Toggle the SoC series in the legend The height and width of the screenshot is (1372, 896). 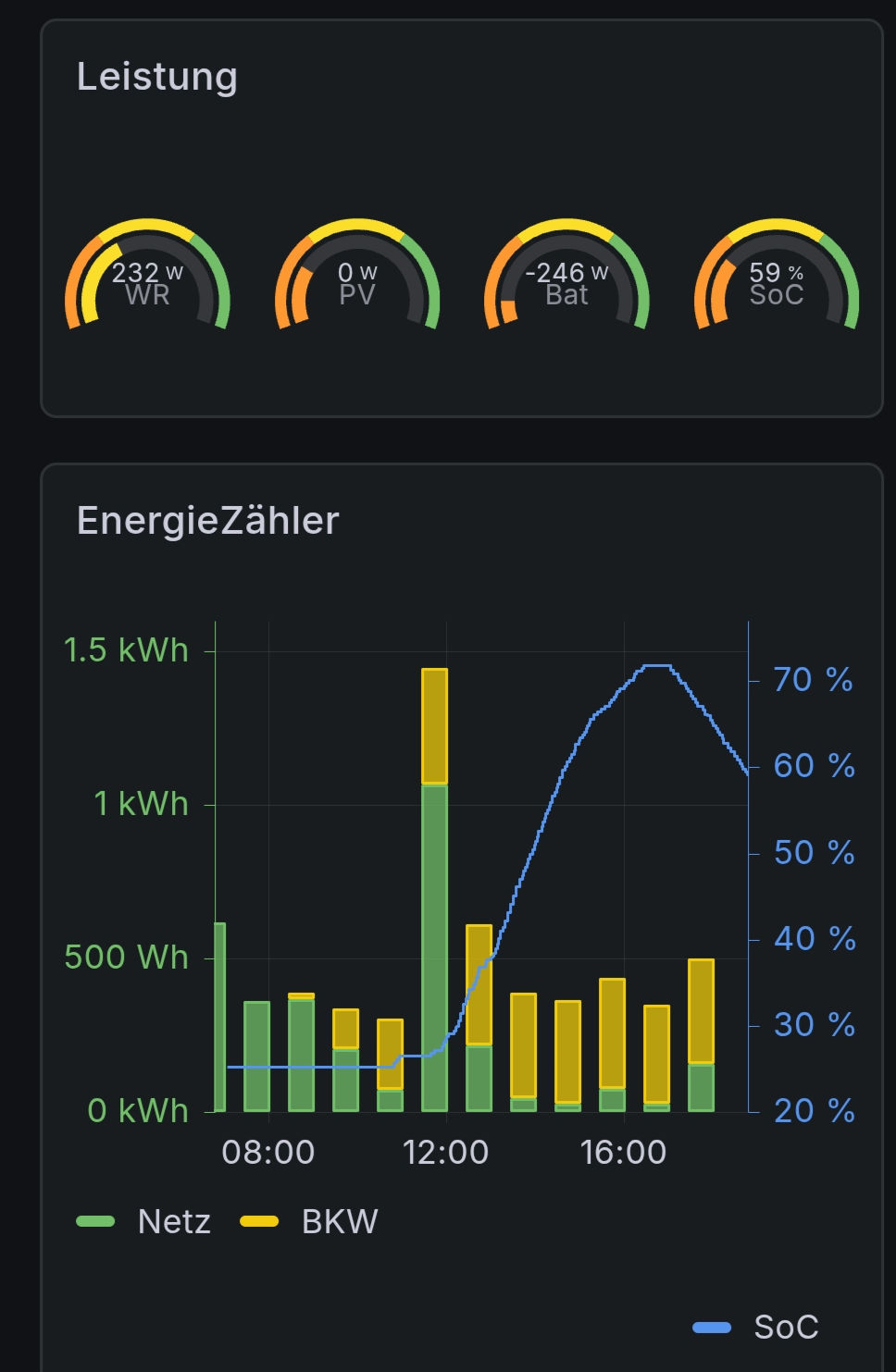click(785, 1328)
